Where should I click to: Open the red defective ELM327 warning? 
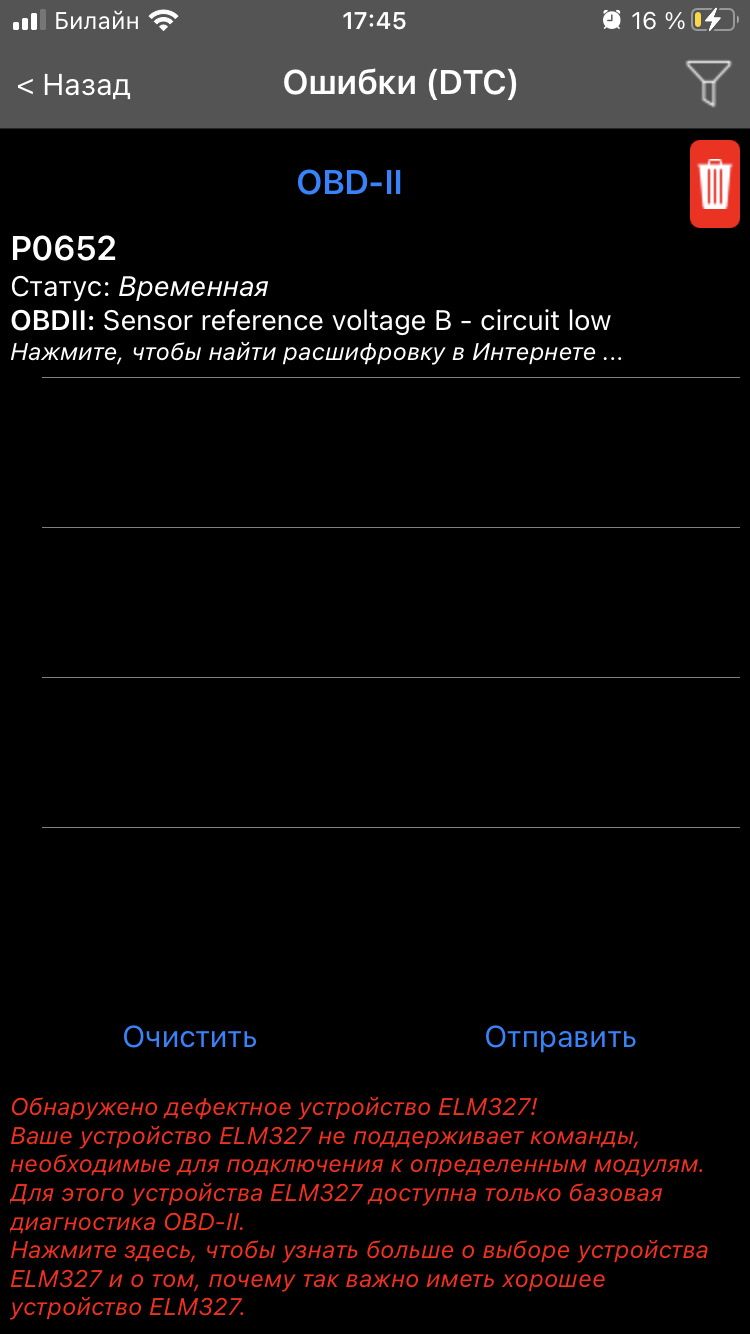coord(360,1206)
